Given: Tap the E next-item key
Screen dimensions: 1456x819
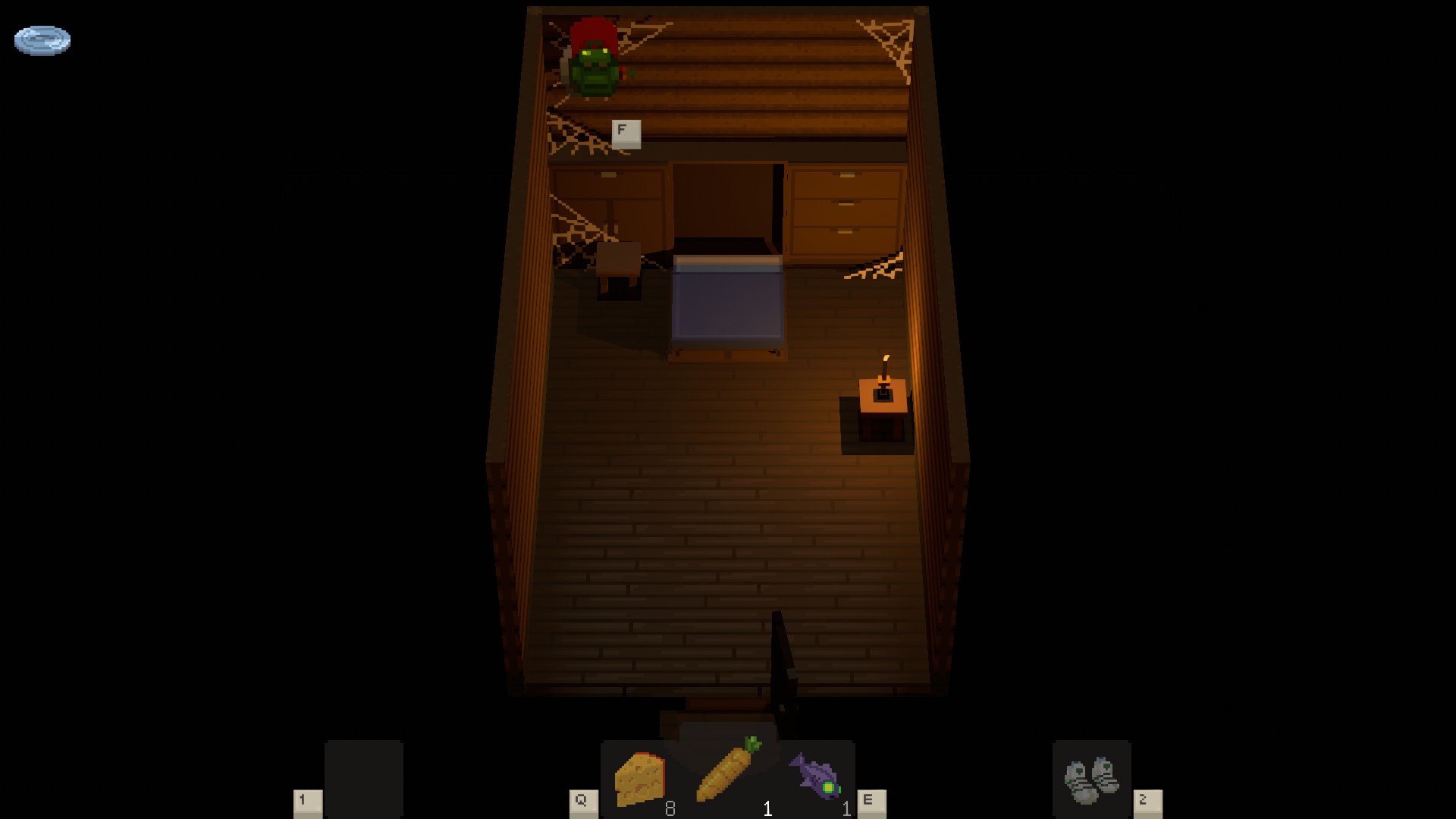Looking at the screenshot, I should [x=871, y=802].
